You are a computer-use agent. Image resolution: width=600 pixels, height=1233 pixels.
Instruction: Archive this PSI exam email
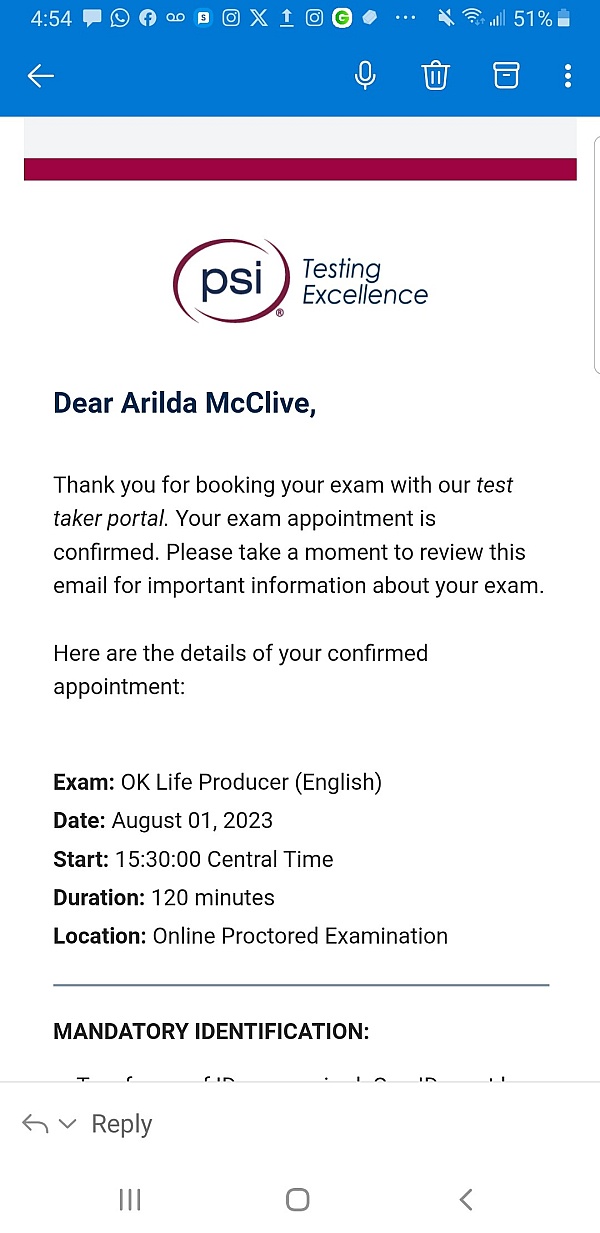pos(506,76)
